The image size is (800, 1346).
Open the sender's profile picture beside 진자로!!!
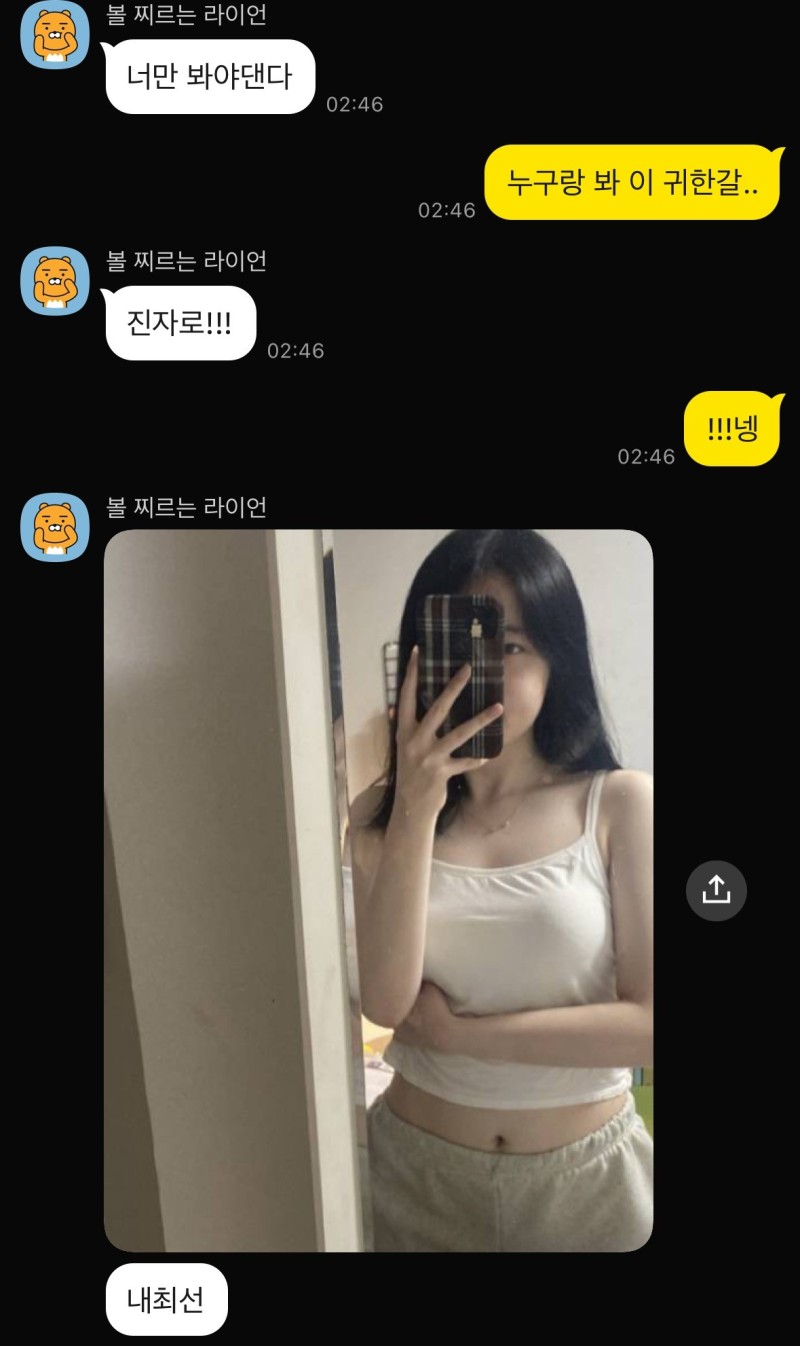click(55, 280)
